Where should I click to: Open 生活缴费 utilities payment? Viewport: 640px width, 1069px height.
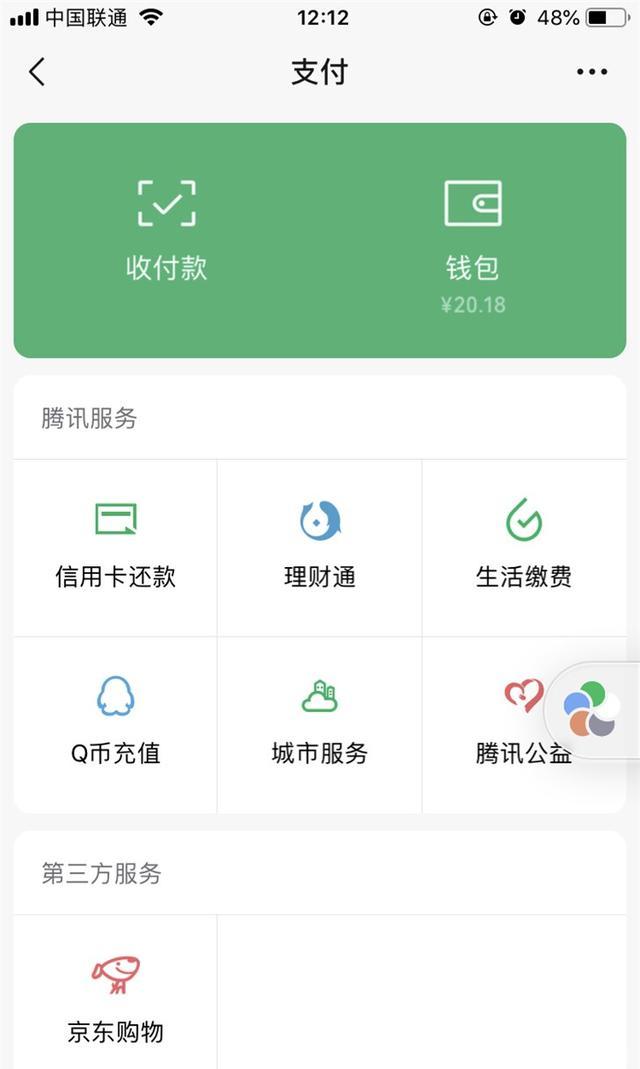(523, 547)
